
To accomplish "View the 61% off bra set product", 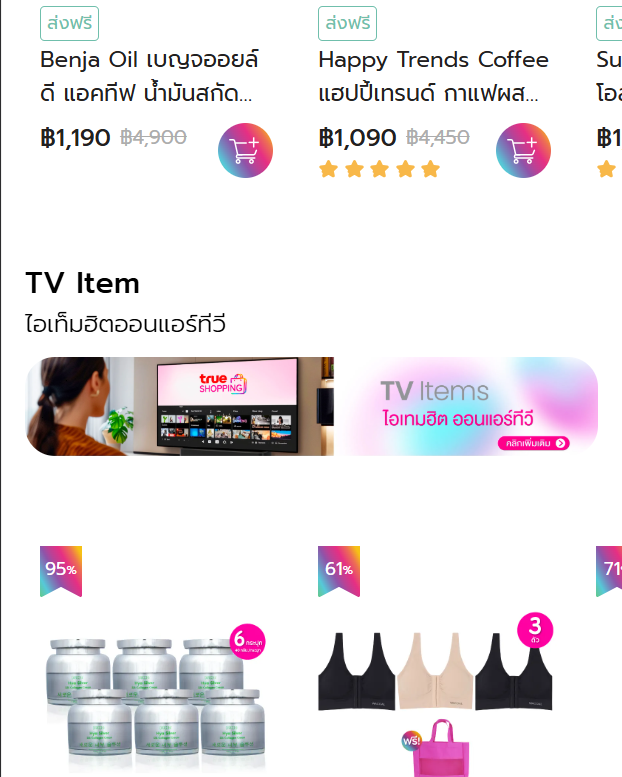I will (x=435, y=690).
